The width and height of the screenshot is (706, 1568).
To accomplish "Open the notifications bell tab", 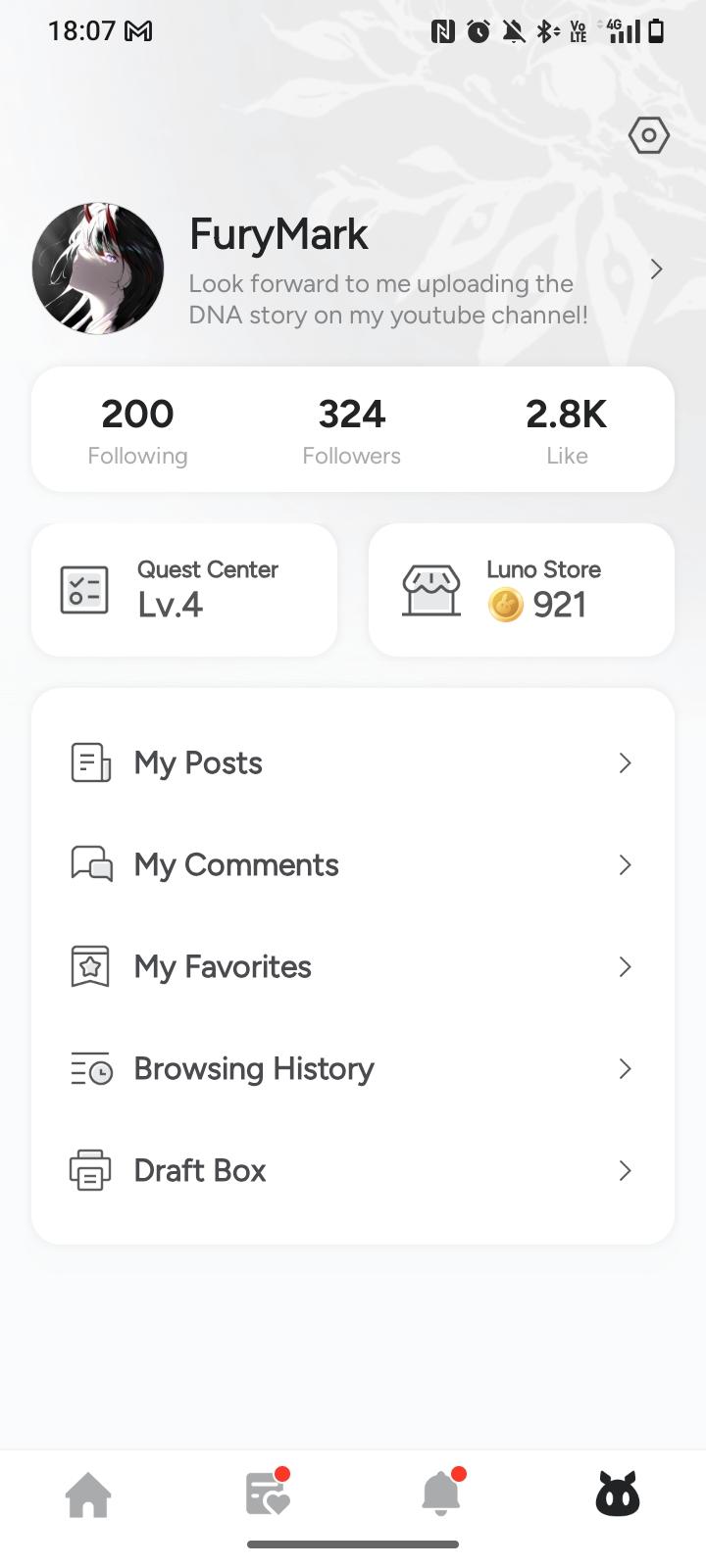I will tap(441, 1495).
